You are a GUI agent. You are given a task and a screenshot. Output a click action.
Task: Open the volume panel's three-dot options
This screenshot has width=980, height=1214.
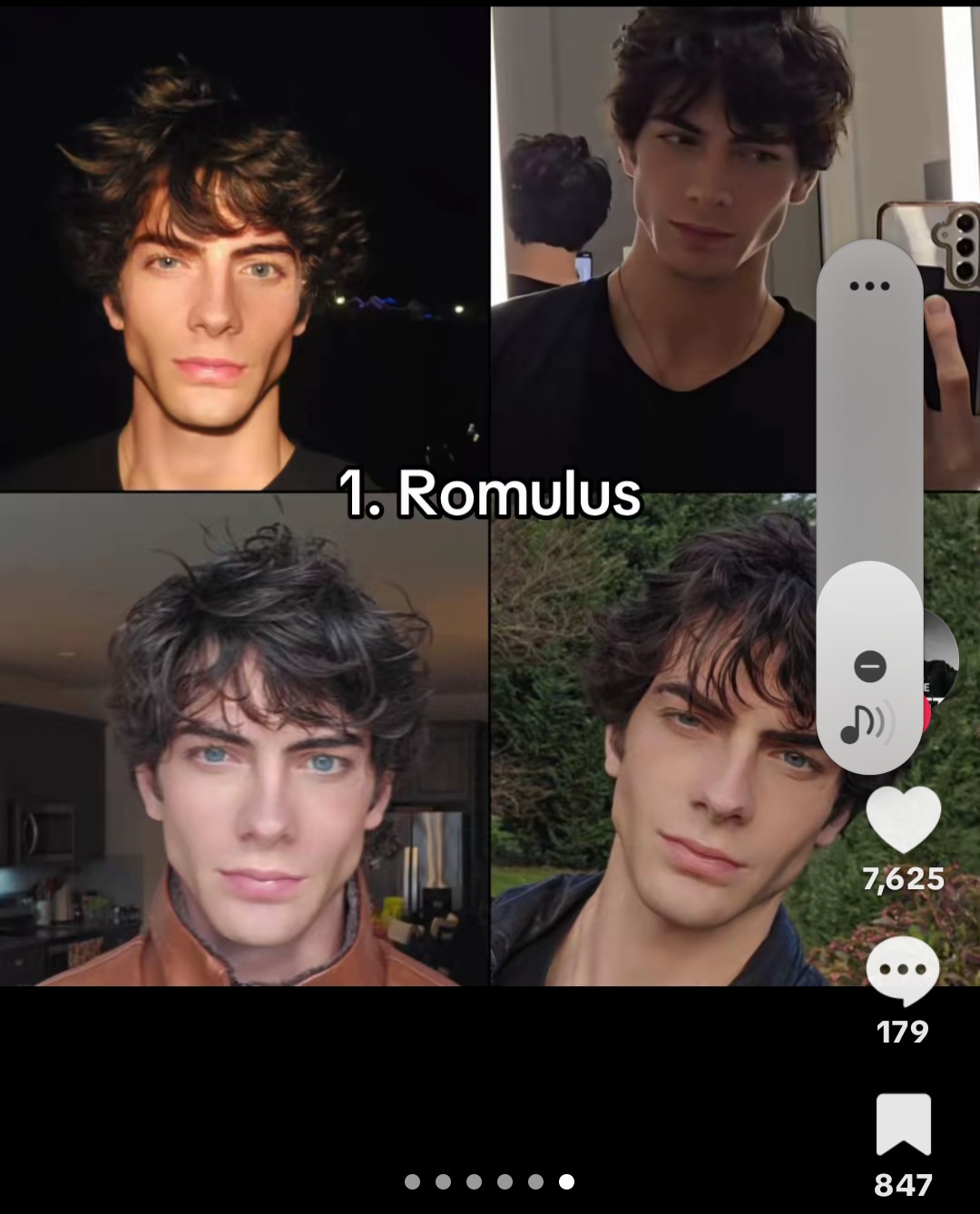[x=869, y=287]
